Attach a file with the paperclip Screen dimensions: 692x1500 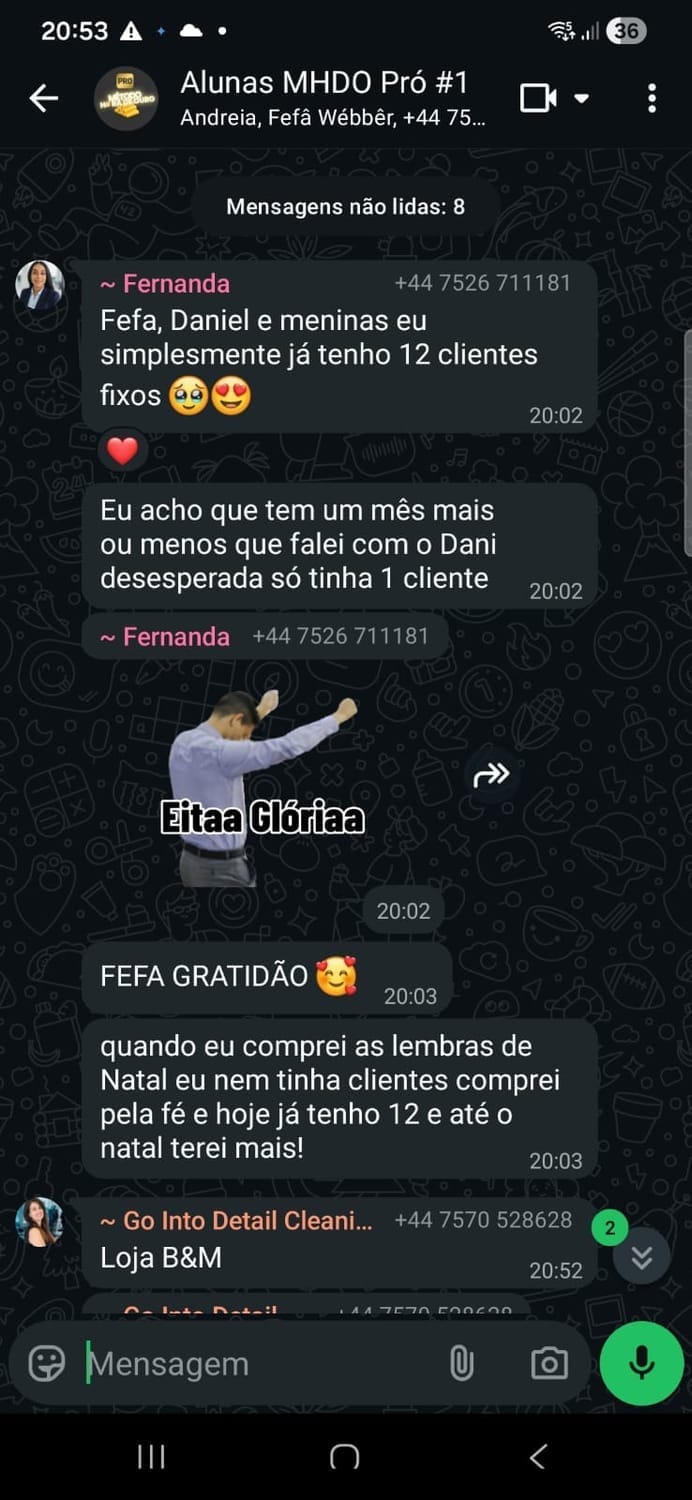(x=461, y=1363)
